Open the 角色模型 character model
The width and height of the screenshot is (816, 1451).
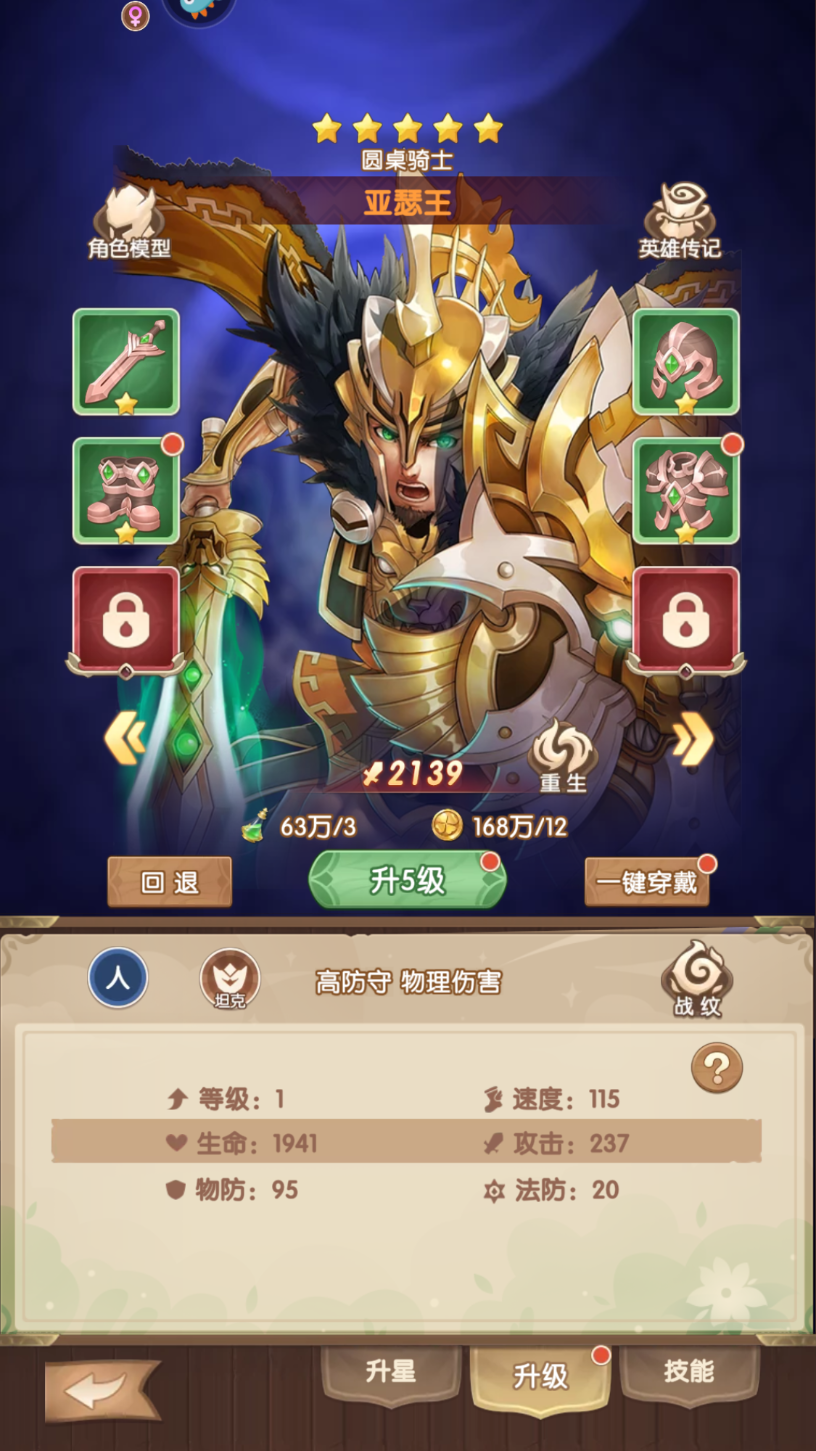point(129,222)
